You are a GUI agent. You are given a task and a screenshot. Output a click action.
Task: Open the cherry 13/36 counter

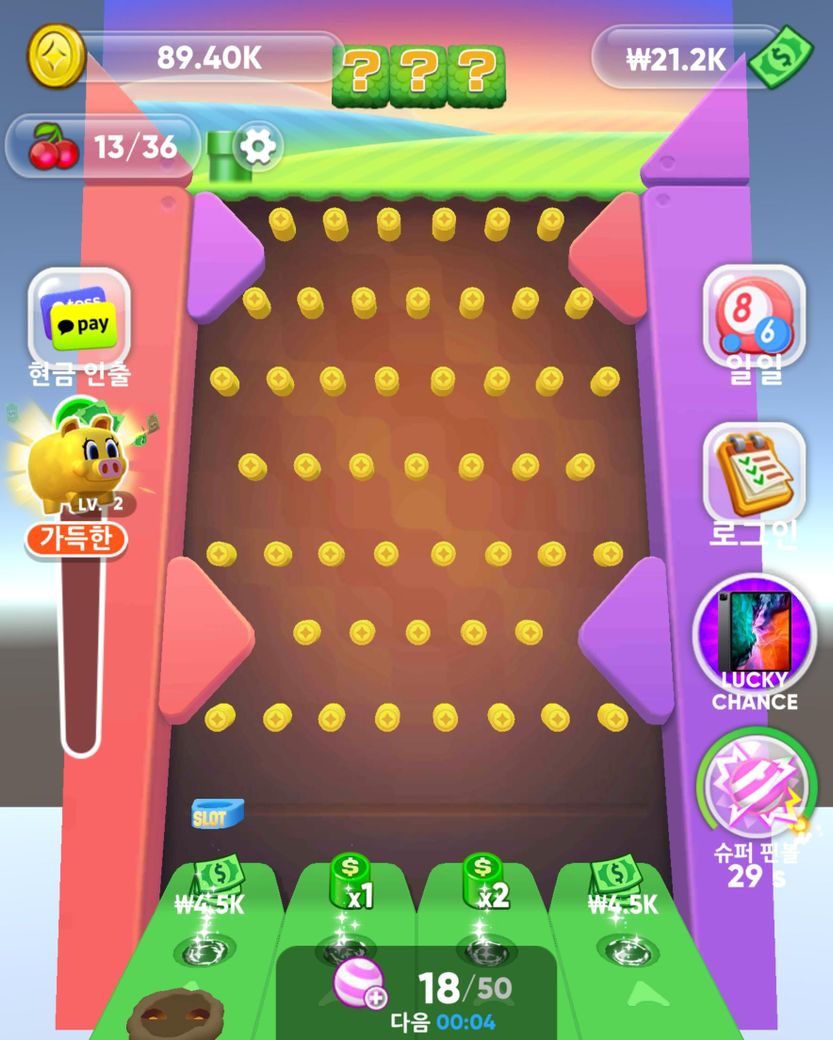click(x=100, y=148)
